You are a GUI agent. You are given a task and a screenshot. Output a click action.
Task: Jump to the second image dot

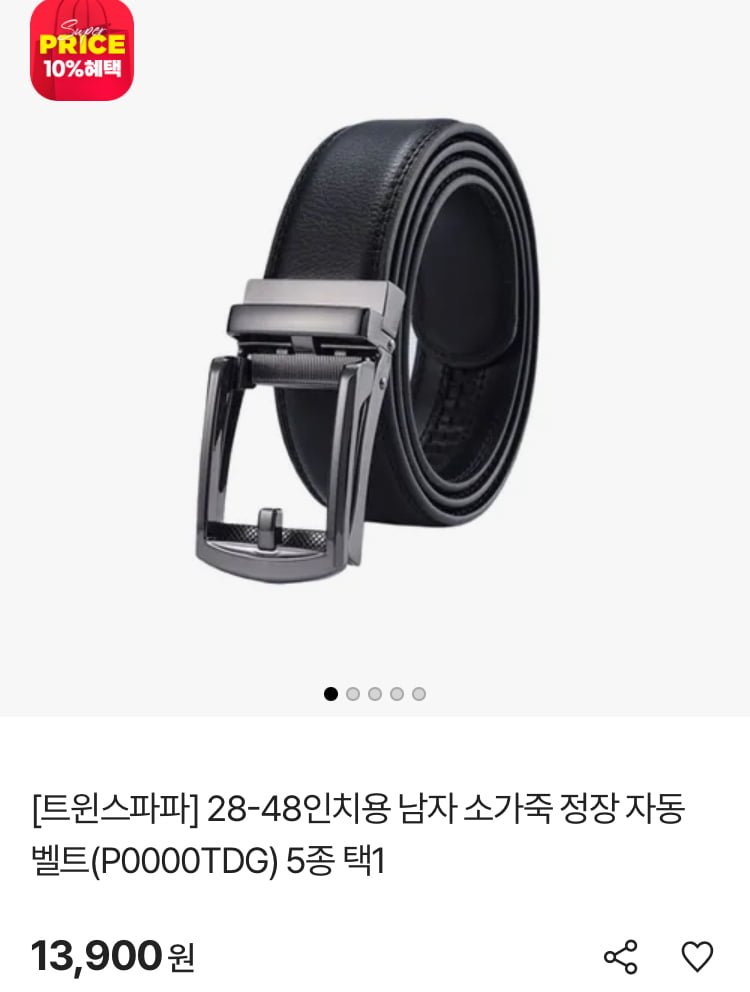pos(353,694)
